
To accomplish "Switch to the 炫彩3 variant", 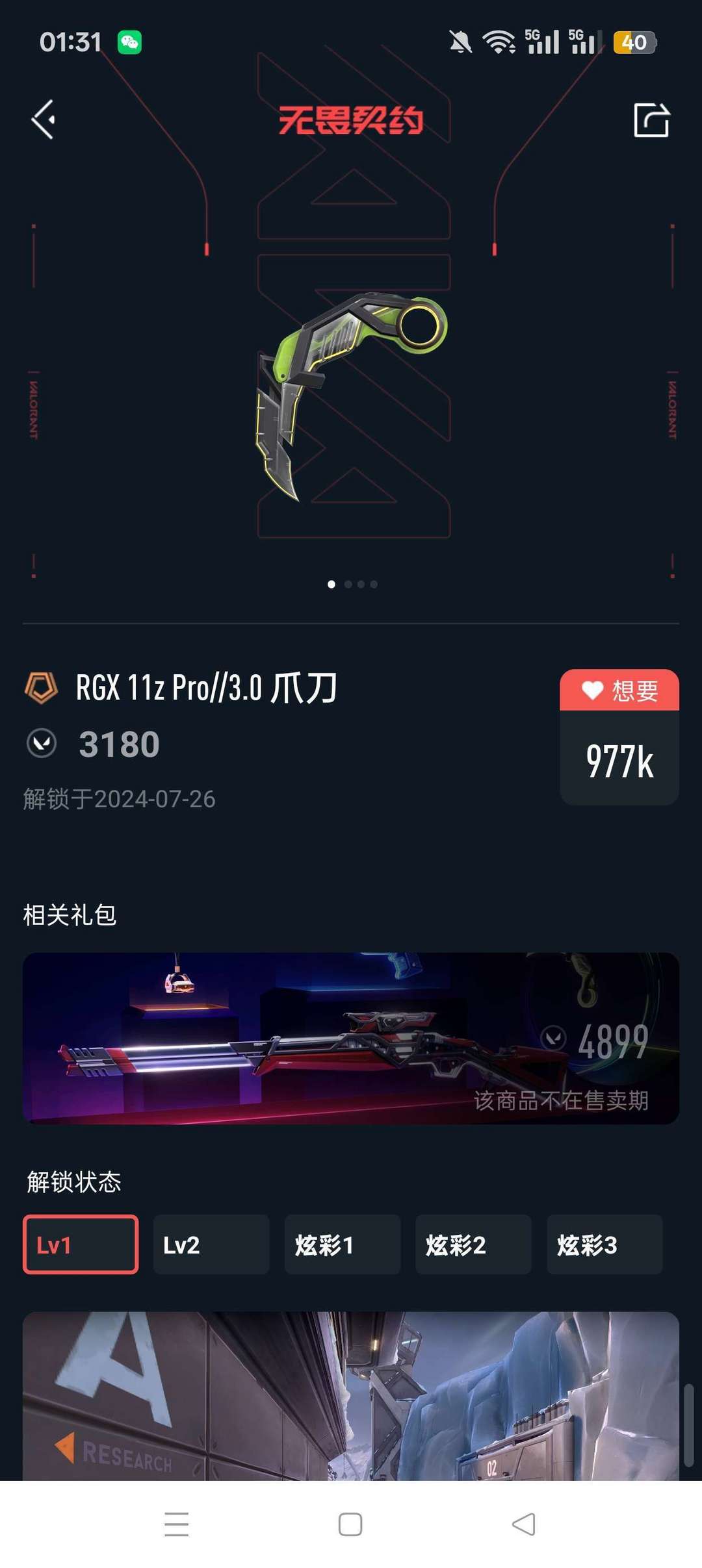I will click(x=604, y=1245).
